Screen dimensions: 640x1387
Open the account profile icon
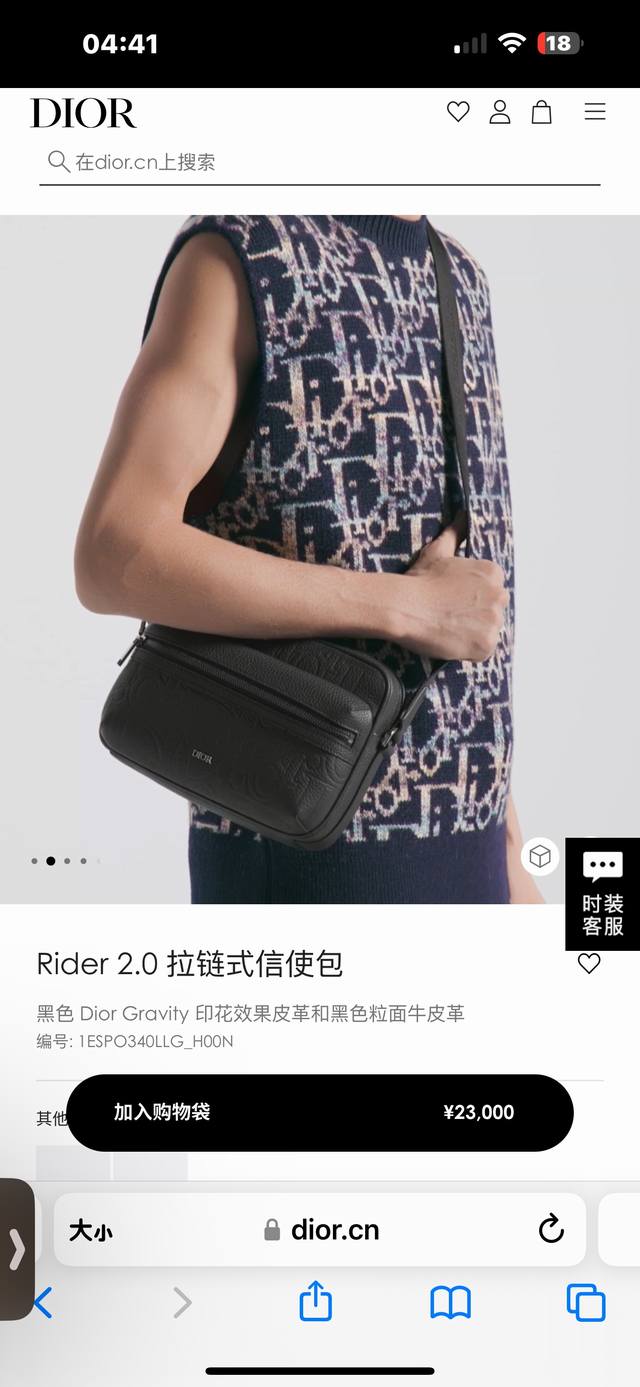(x=500, y=112)
